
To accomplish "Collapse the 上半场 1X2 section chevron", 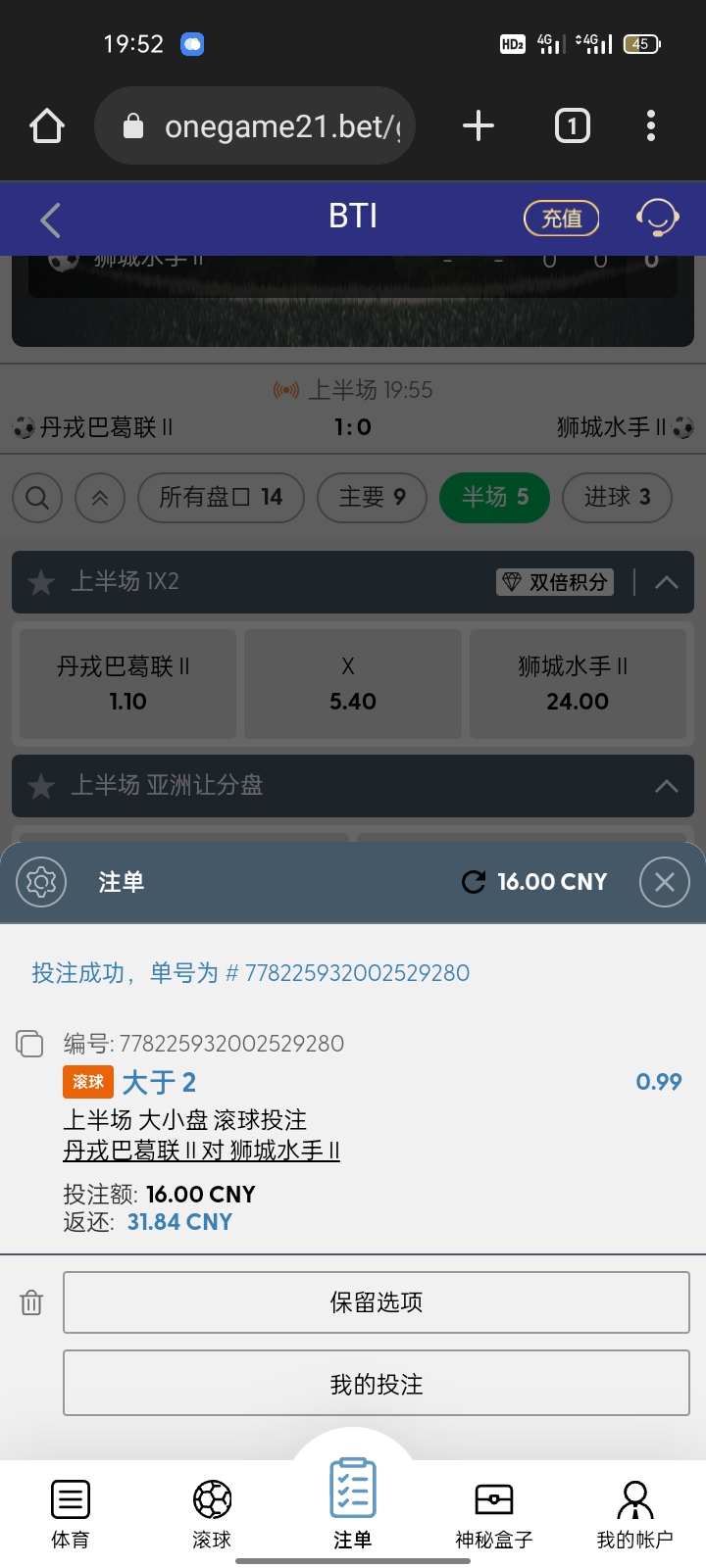I will point(667,582).
